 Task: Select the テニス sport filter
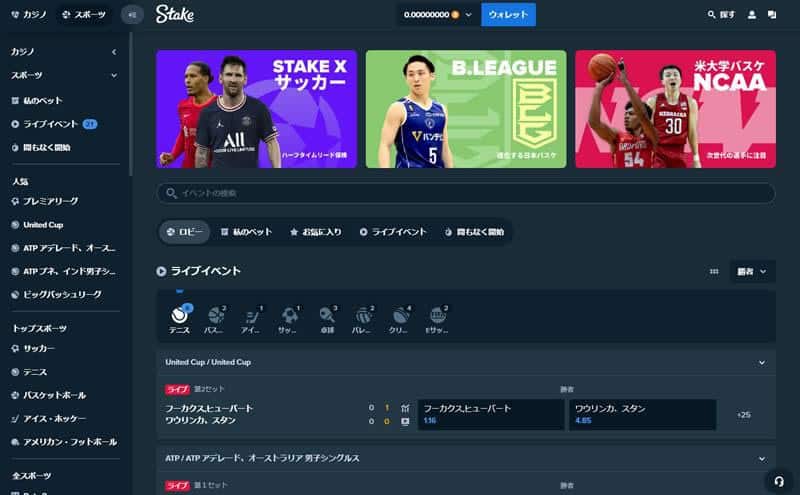180,319
